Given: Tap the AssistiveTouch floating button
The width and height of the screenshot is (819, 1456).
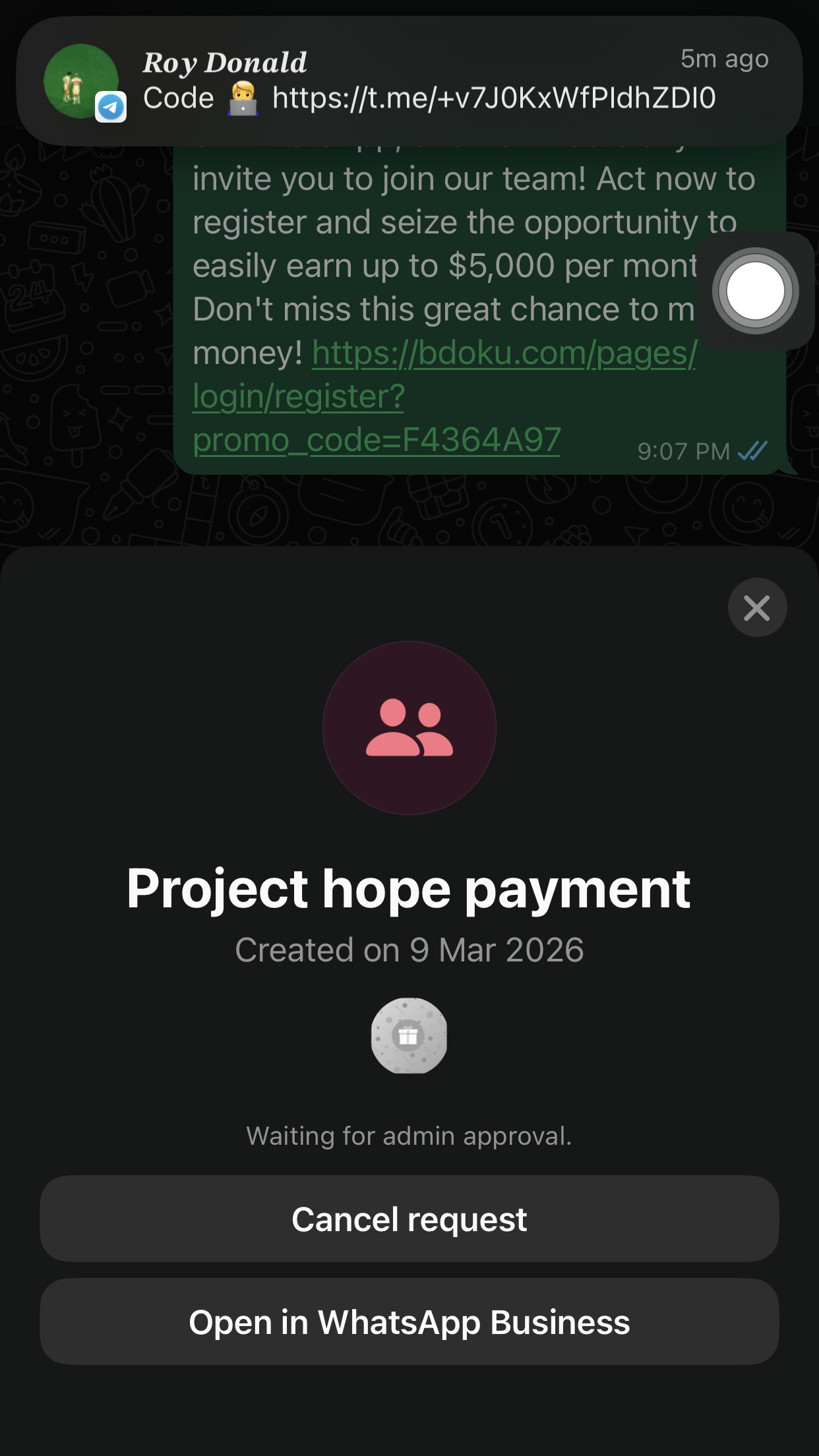Looking at the screenshot, I should [755, 291].
